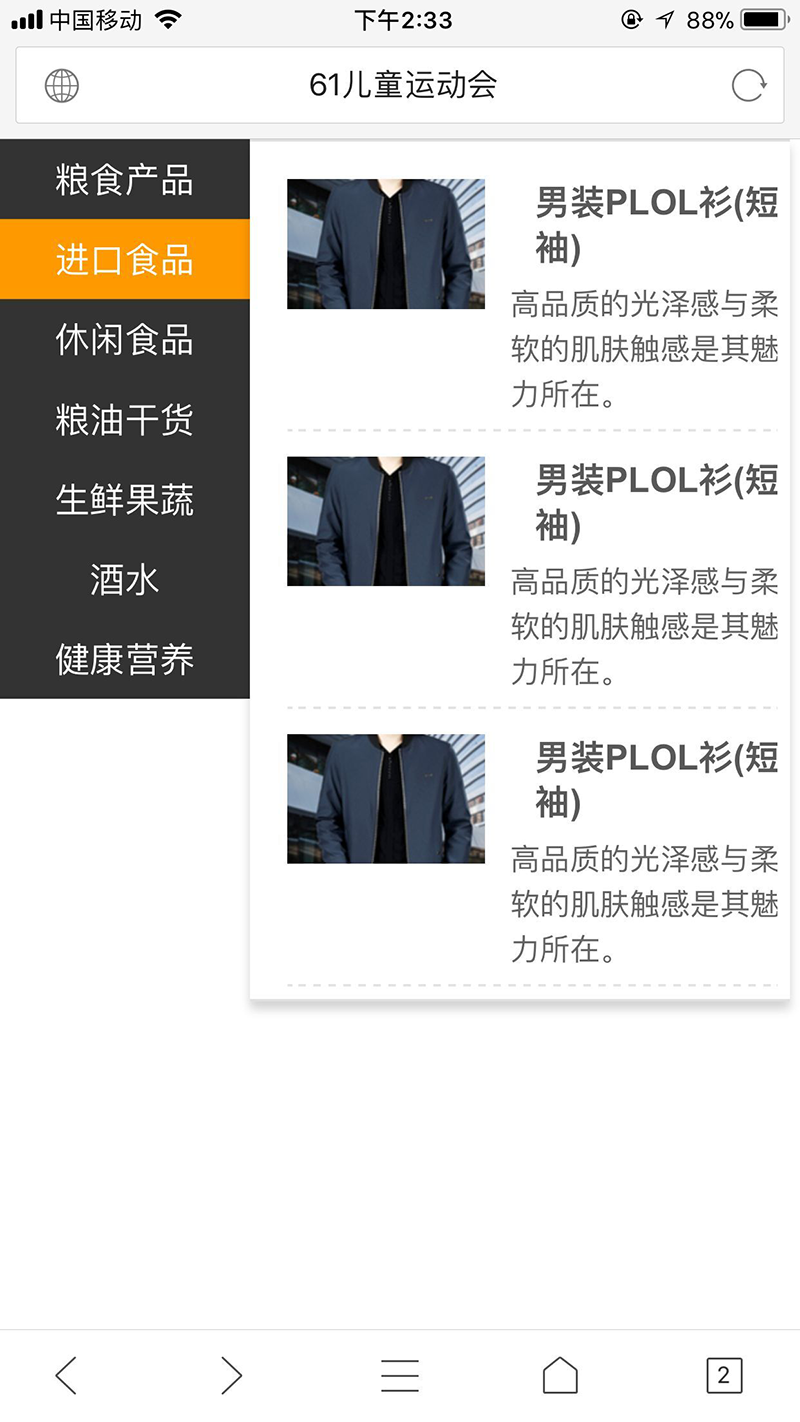Screen dimensions: 800x1422
Task: Tap the home icon in bottom toolbar
Action: coord(560,1374)
